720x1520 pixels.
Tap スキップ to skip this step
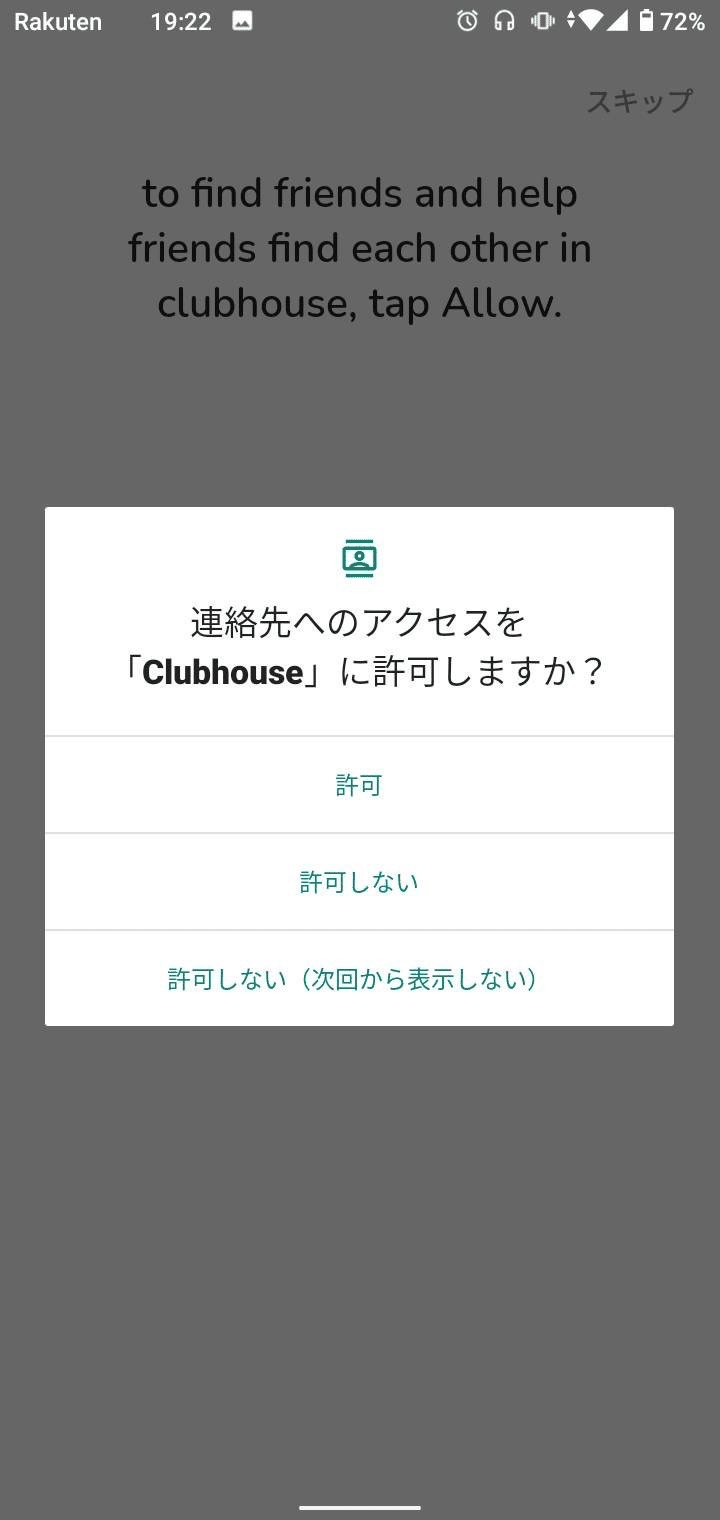(638, 101)
